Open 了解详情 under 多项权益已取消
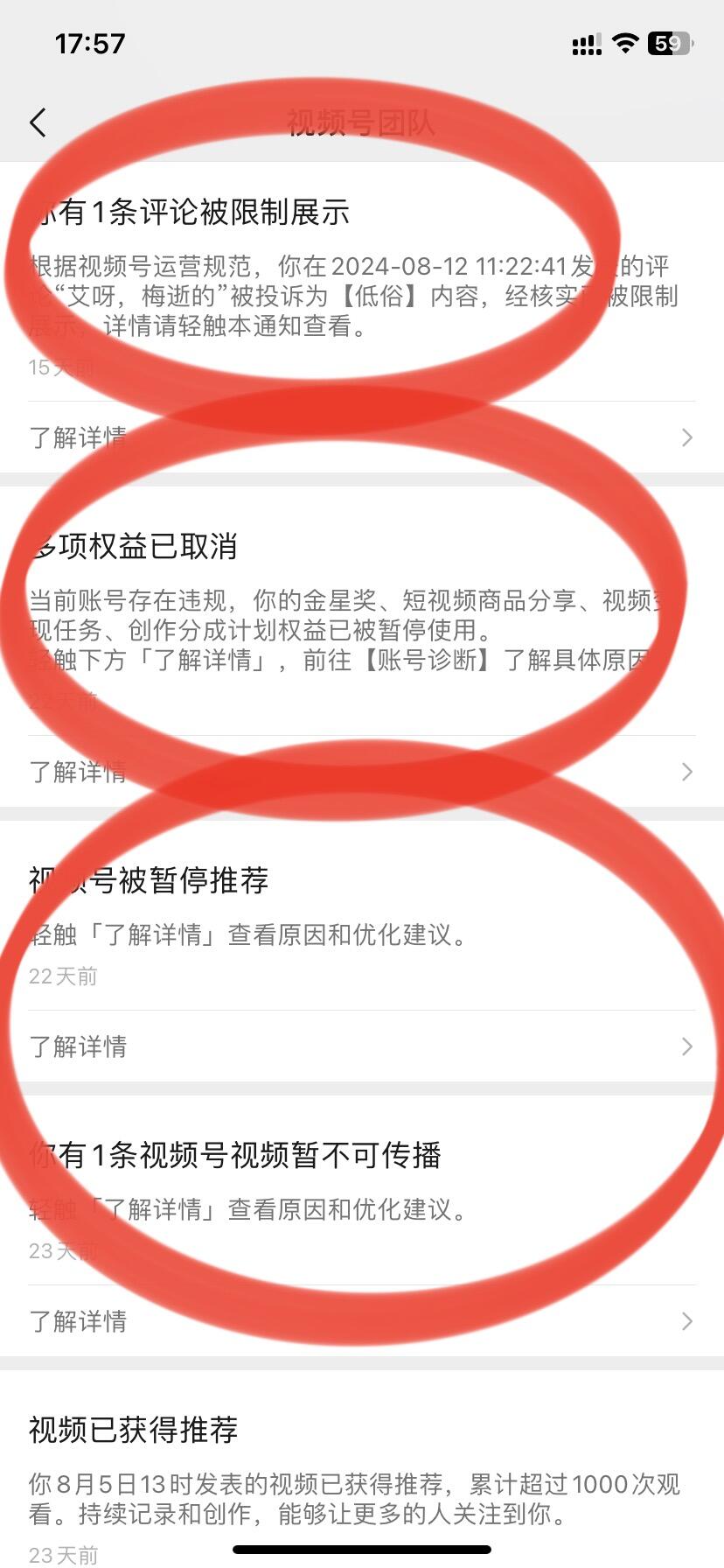This screenshot has width=724, height=1568. point(361,771)
